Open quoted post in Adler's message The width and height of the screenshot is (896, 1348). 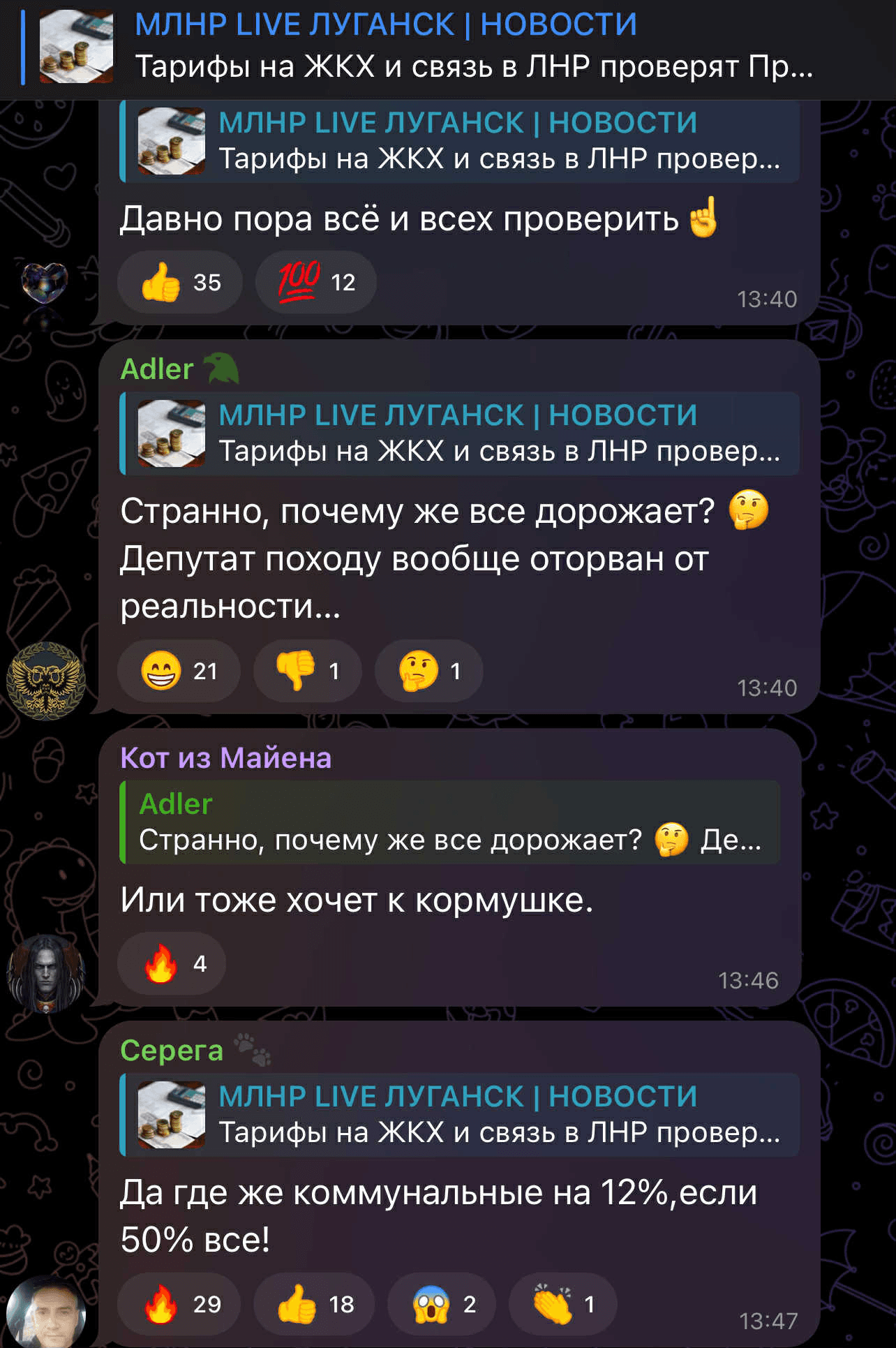click(461, 433)
